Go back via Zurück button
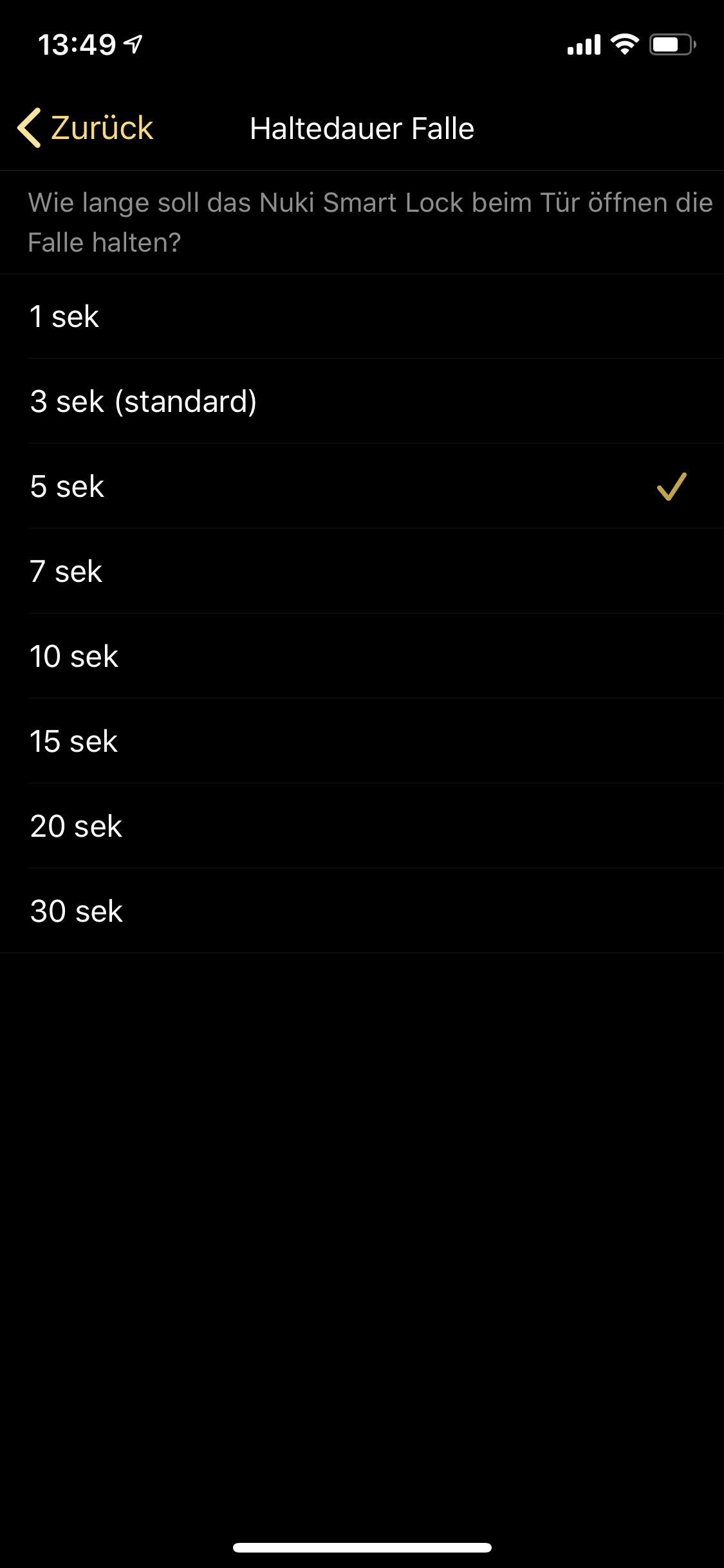The image size is (724, 1568). [86, 128]
